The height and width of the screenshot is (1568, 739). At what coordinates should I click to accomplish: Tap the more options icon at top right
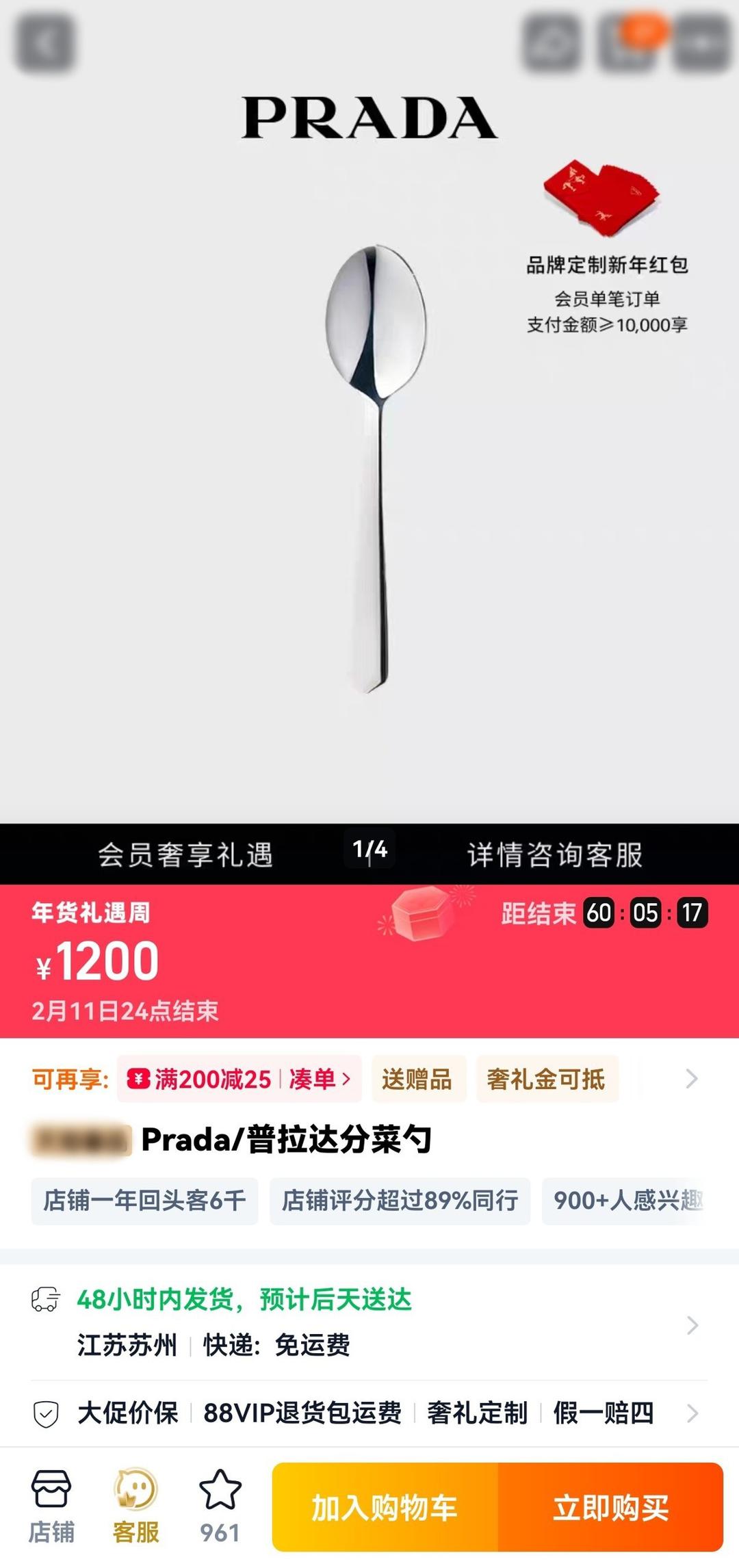coord(701,42)
